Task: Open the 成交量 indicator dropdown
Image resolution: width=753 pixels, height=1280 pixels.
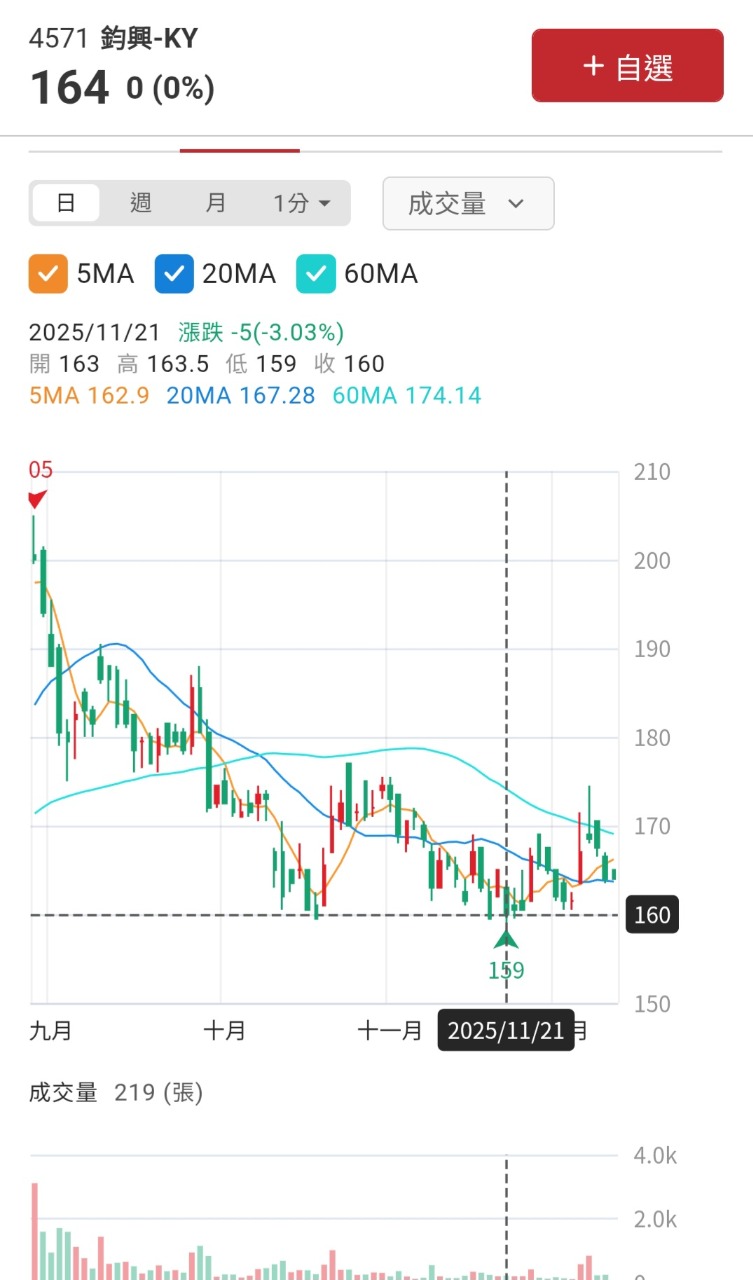Action: pyautogui.click(x=467, y=204)
